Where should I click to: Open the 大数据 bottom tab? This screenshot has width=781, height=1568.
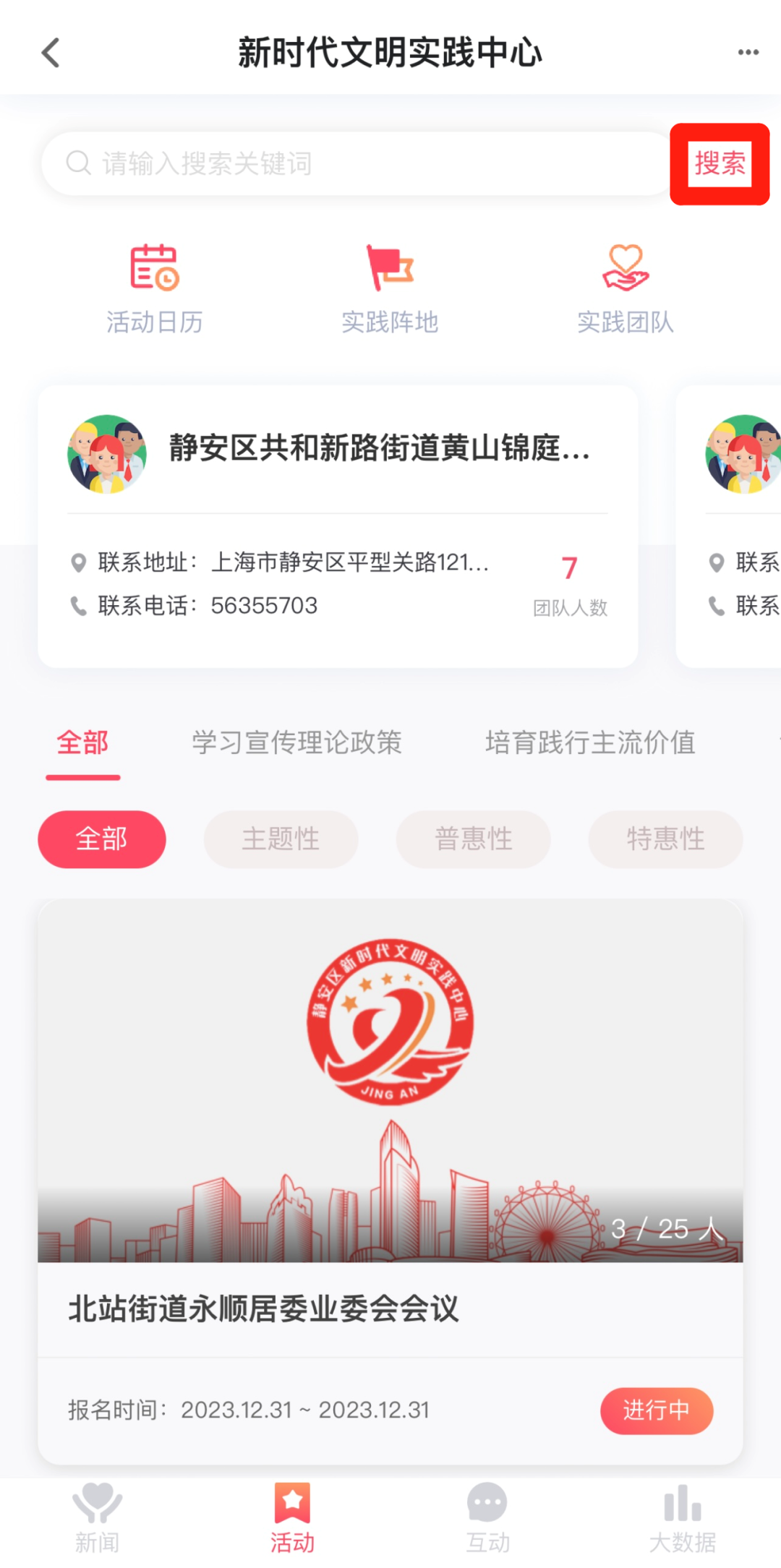[683, 1518]
